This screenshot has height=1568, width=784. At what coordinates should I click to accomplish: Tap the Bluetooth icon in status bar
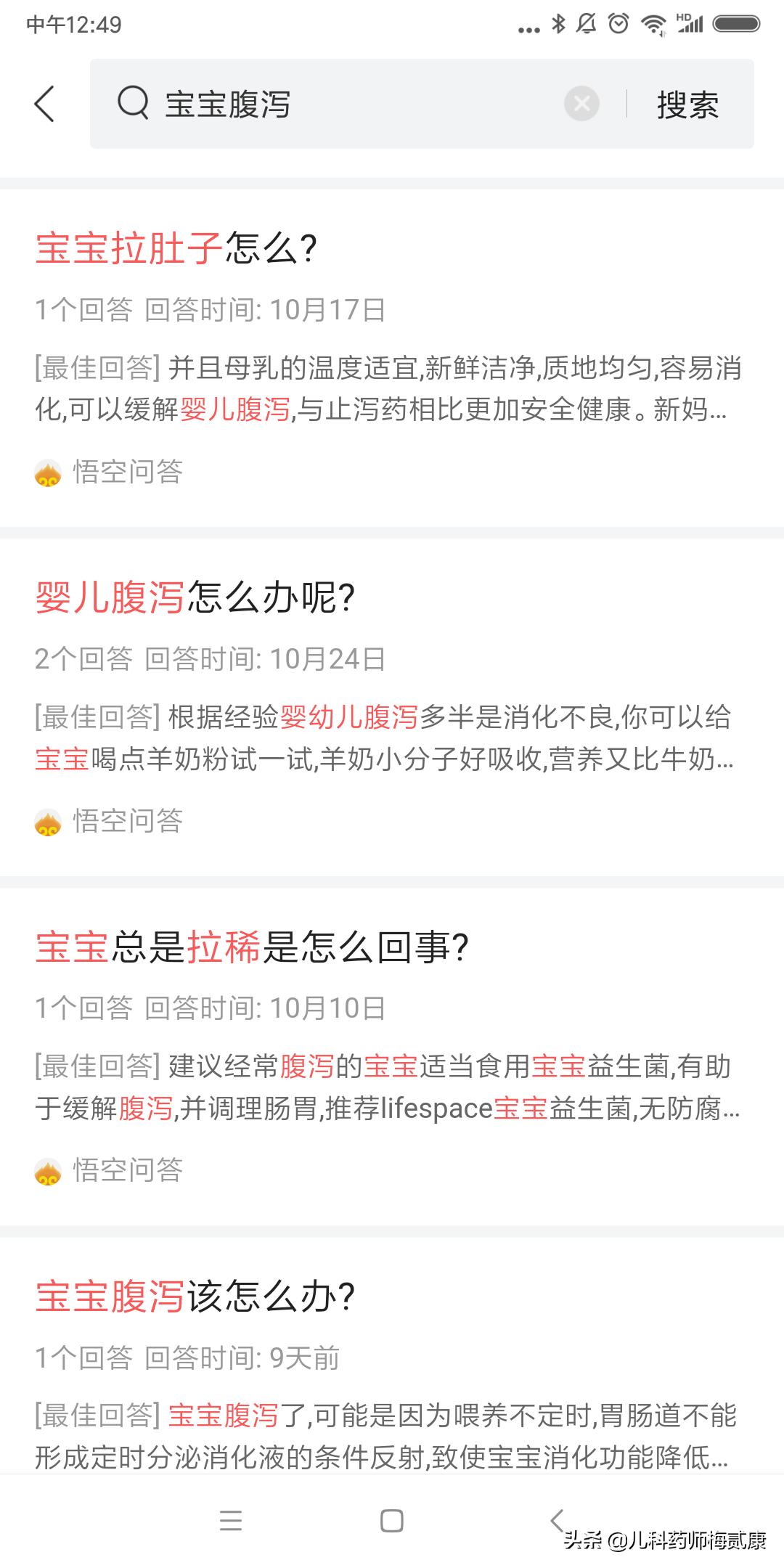click(x=556, y=24)
